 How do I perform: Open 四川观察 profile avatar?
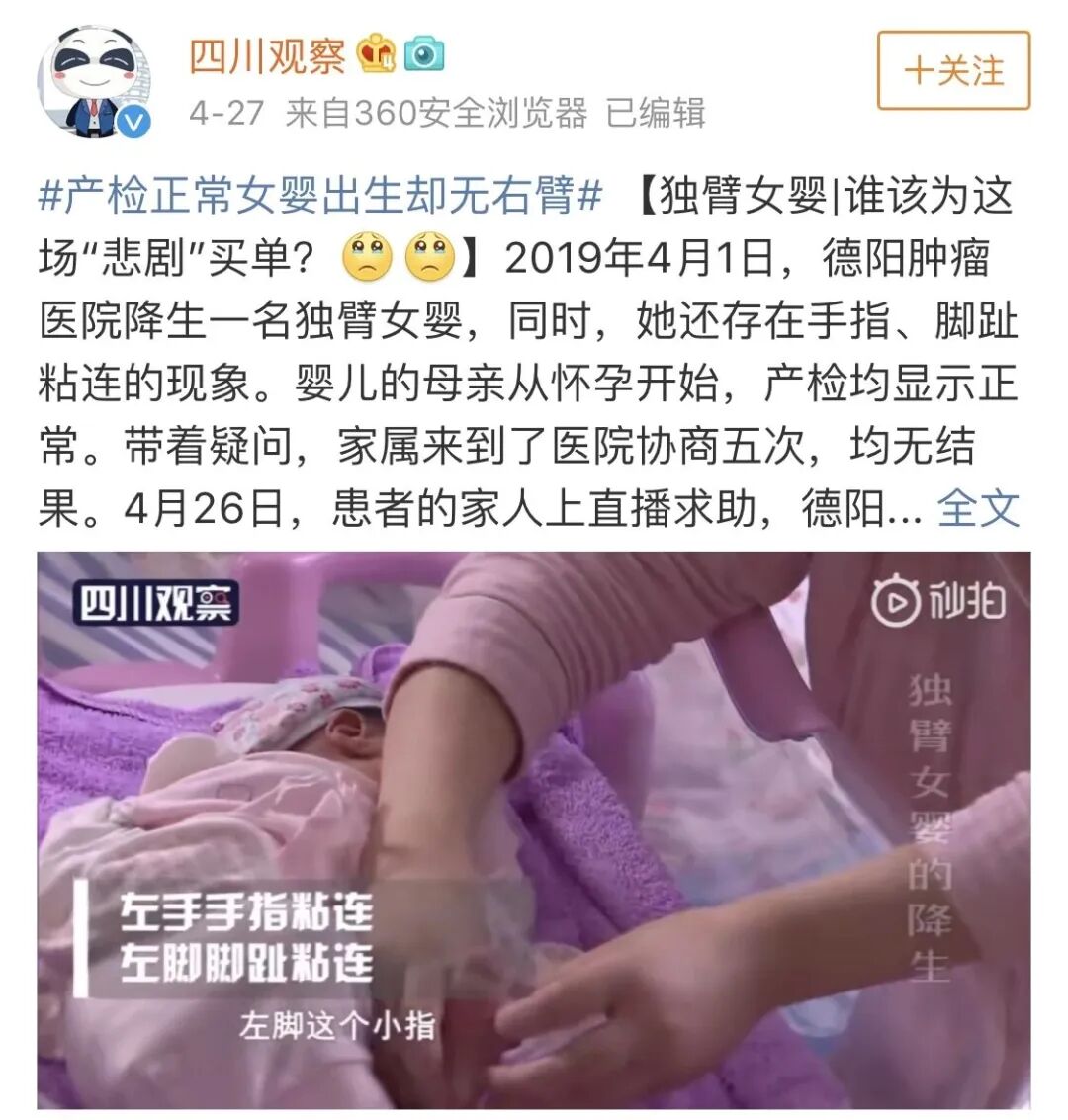tap(95, 81)
